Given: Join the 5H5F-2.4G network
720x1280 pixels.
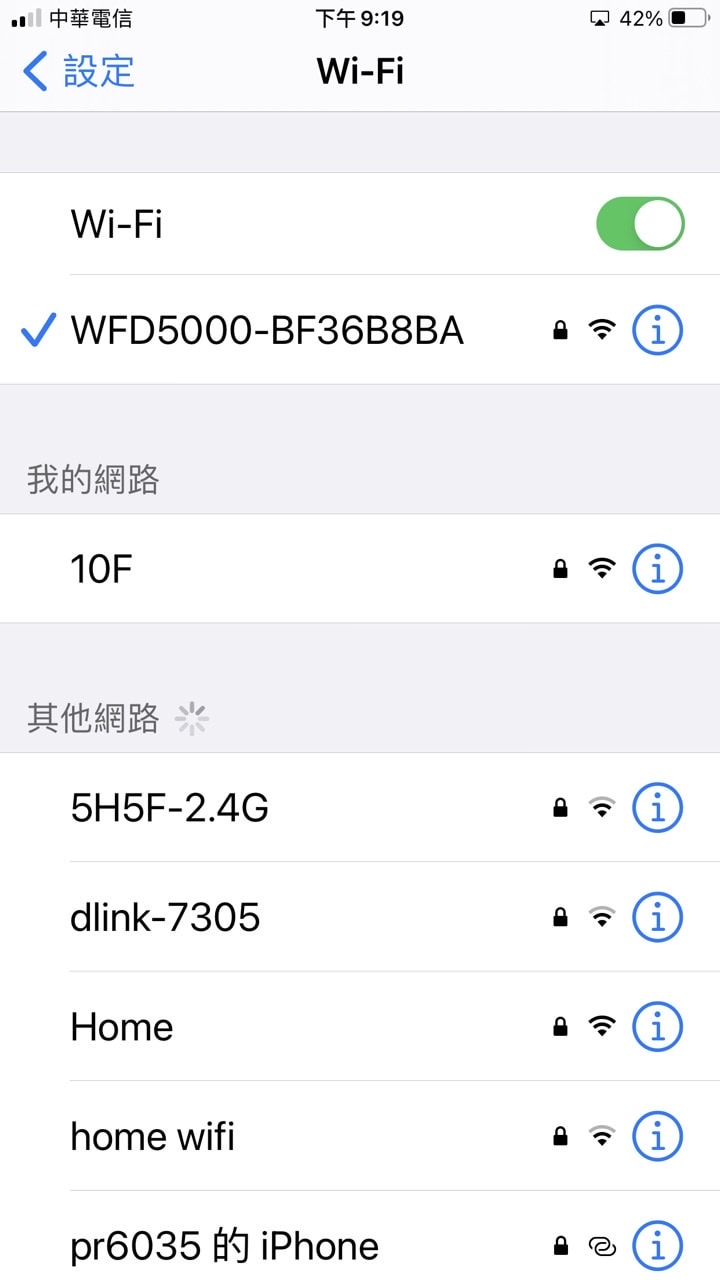Looking at the screenshot, I should pyautogui.click(x=360, y=807).
